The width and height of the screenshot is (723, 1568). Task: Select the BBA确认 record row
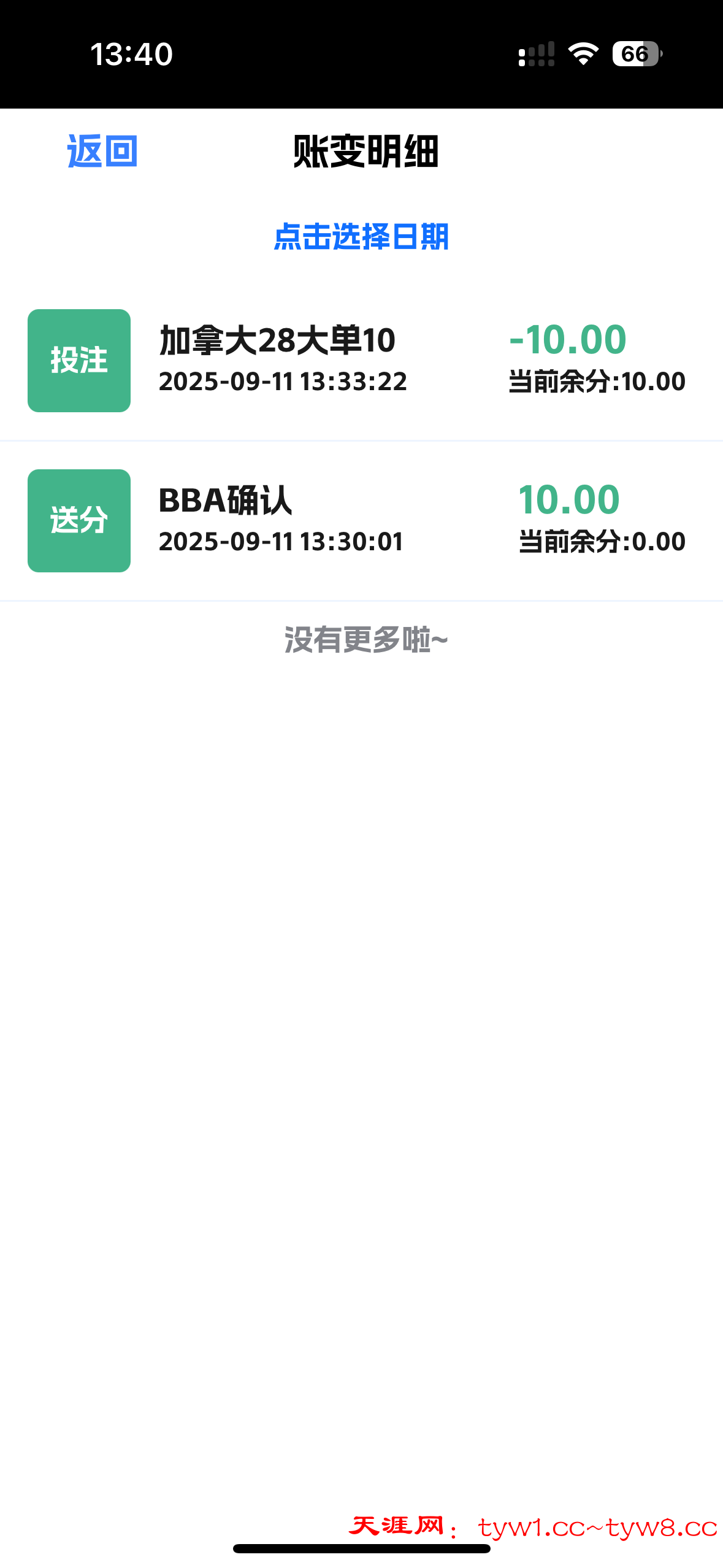coord(361,520)
